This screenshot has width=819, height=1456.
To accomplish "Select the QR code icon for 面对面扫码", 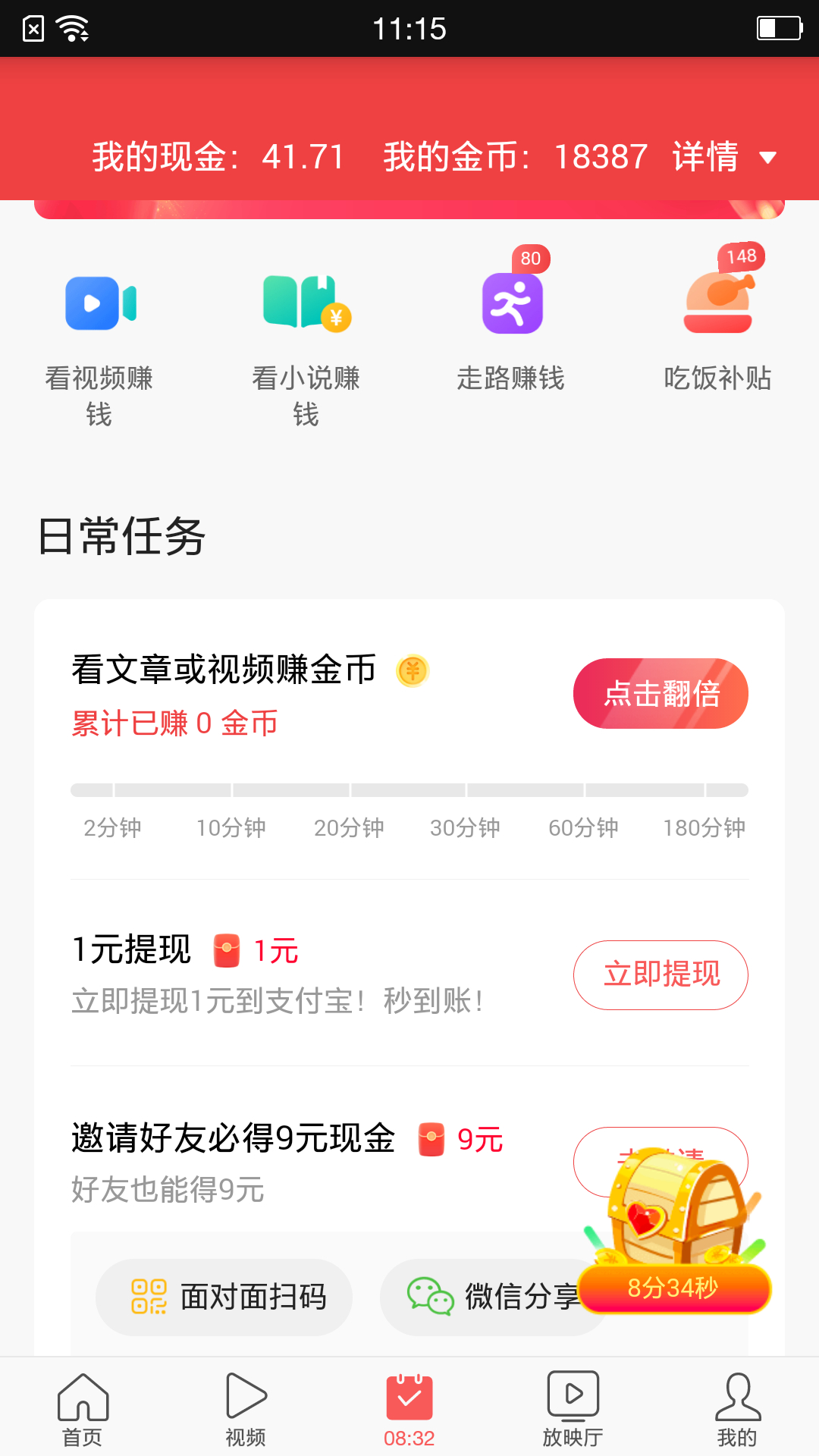I will pyautogui.click(x=149, y=1297).
